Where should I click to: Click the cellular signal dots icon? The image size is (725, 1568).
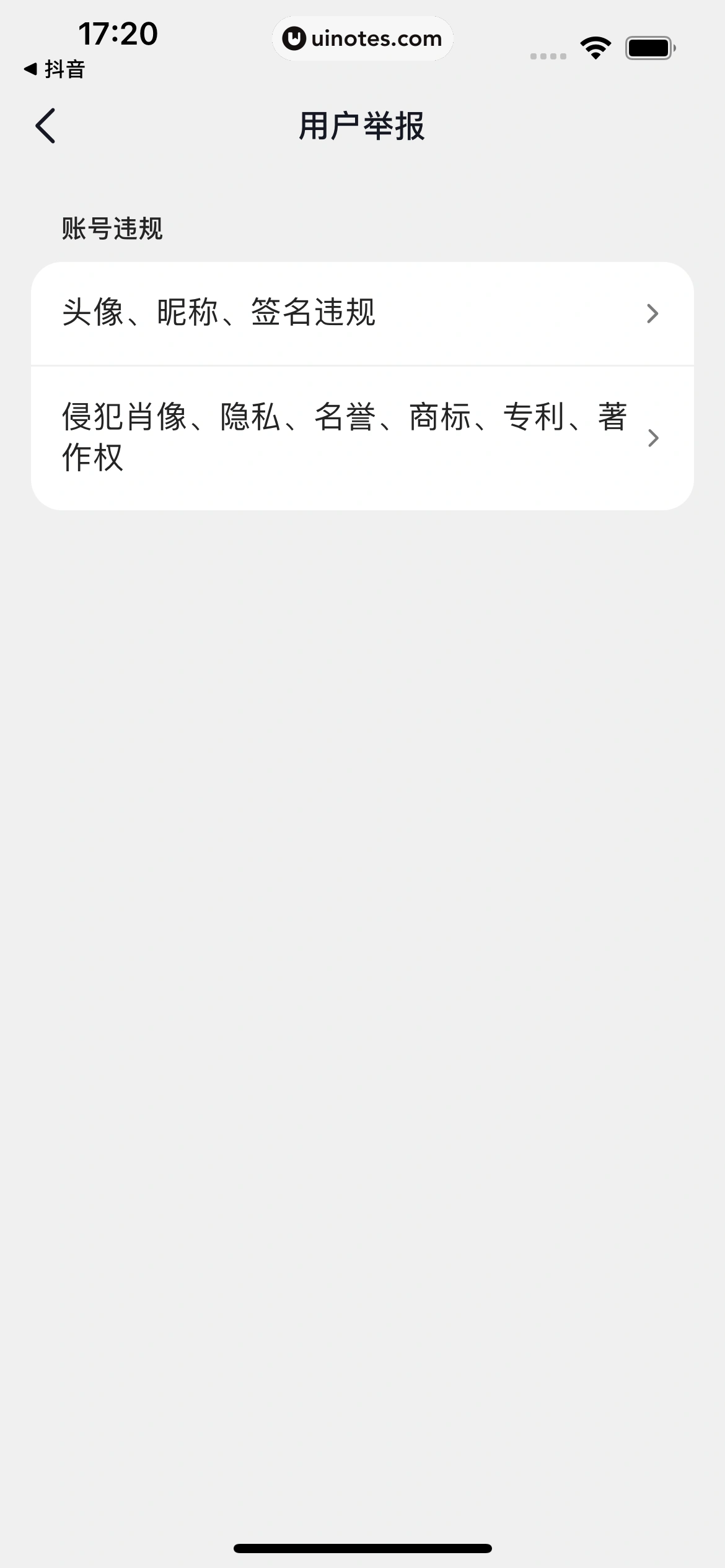pyautogui.click(x=547, y=56)
